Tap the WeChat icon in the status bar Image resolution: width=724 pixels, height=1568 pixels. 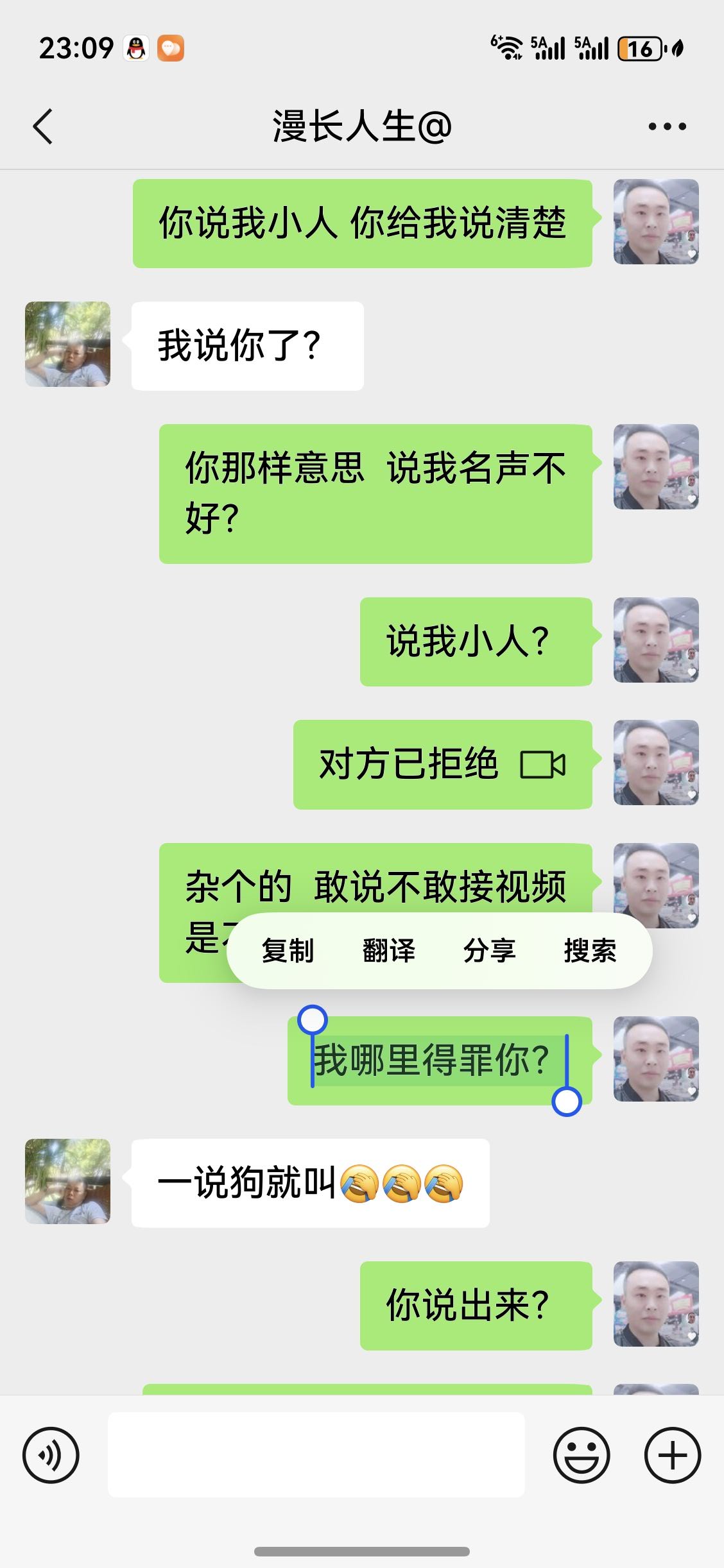[170, 47]
